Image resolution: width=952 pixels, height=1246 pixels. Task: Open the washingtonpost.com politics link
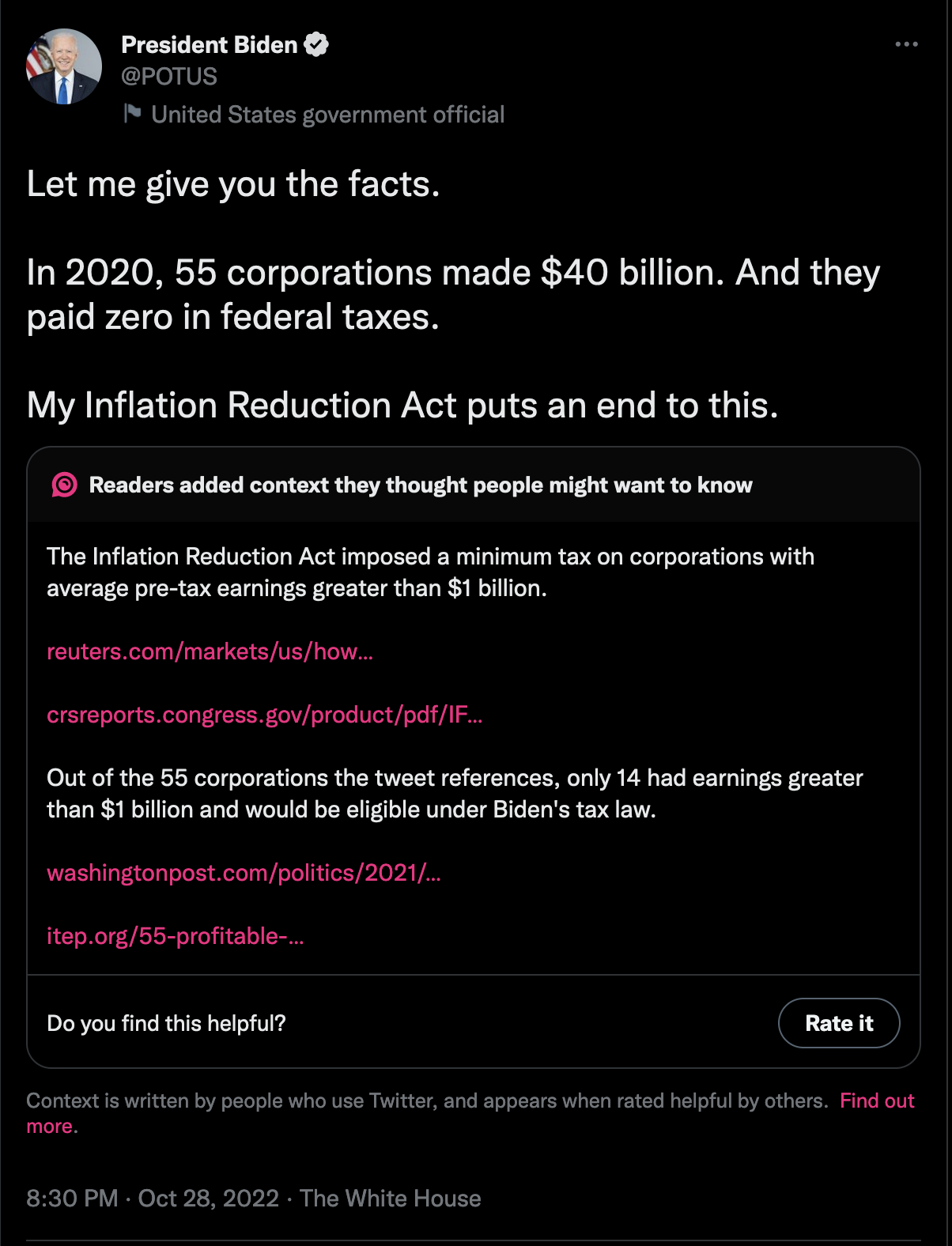(244, 873)
